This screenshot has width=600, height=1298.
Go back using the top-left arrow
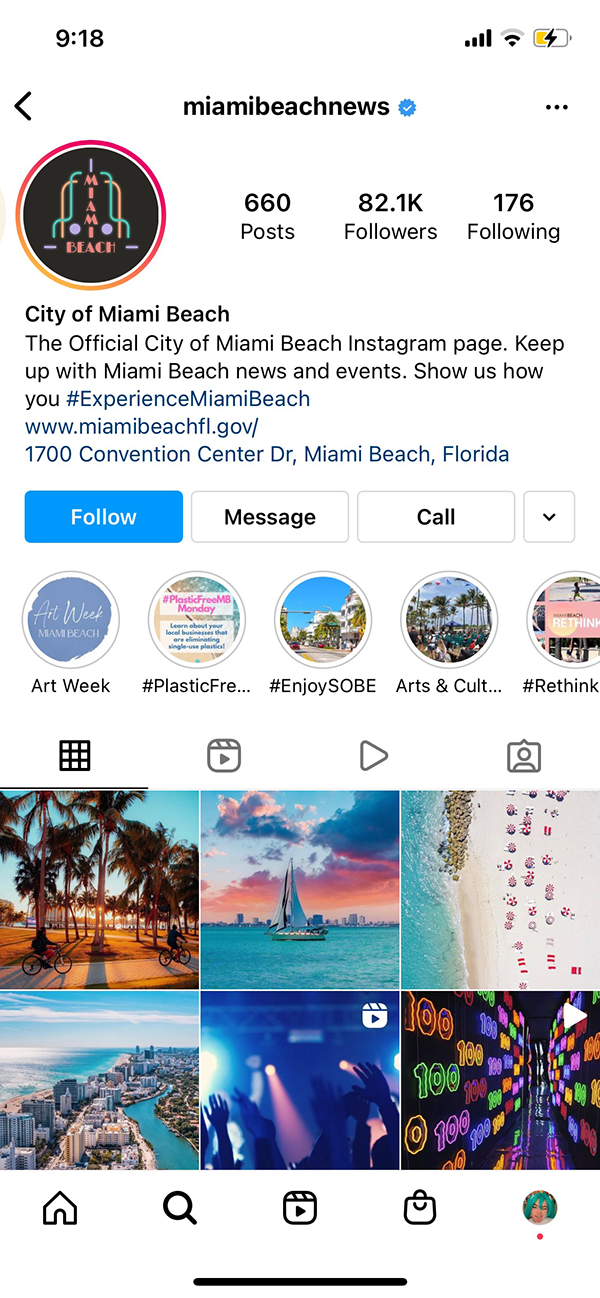click(x=24, y=107)
